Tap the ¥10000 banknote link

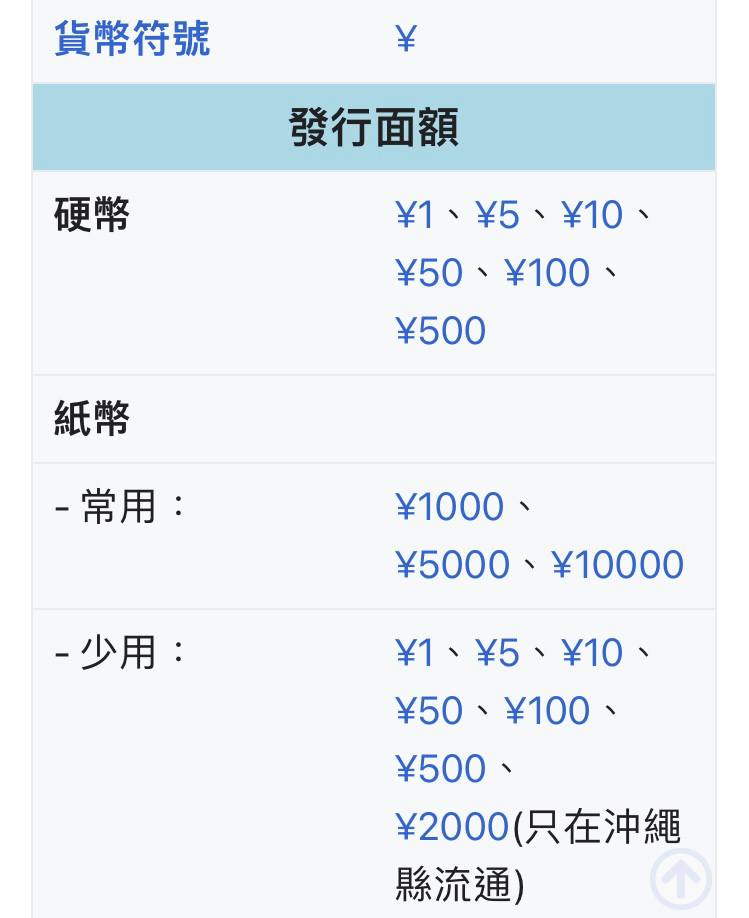click(x=618, y=565)
